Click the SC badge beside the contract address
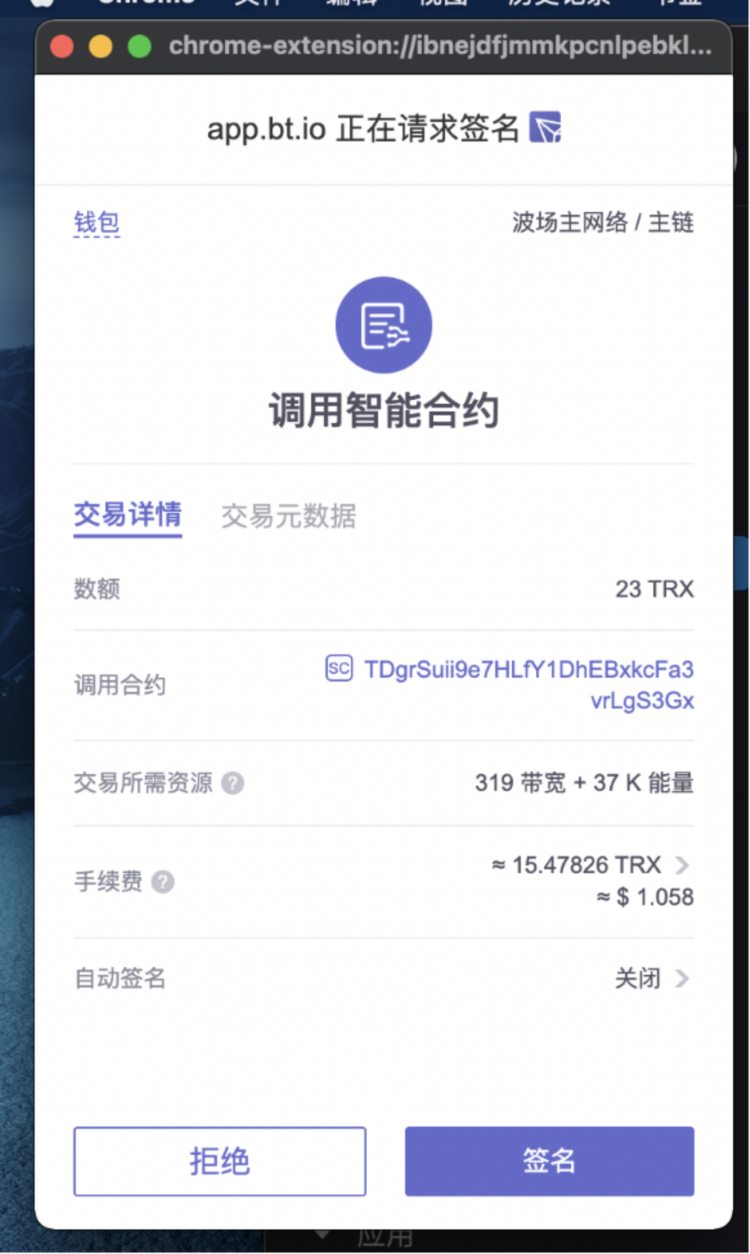This screenshot has width=750, height=1254. (x=339, y=669)
